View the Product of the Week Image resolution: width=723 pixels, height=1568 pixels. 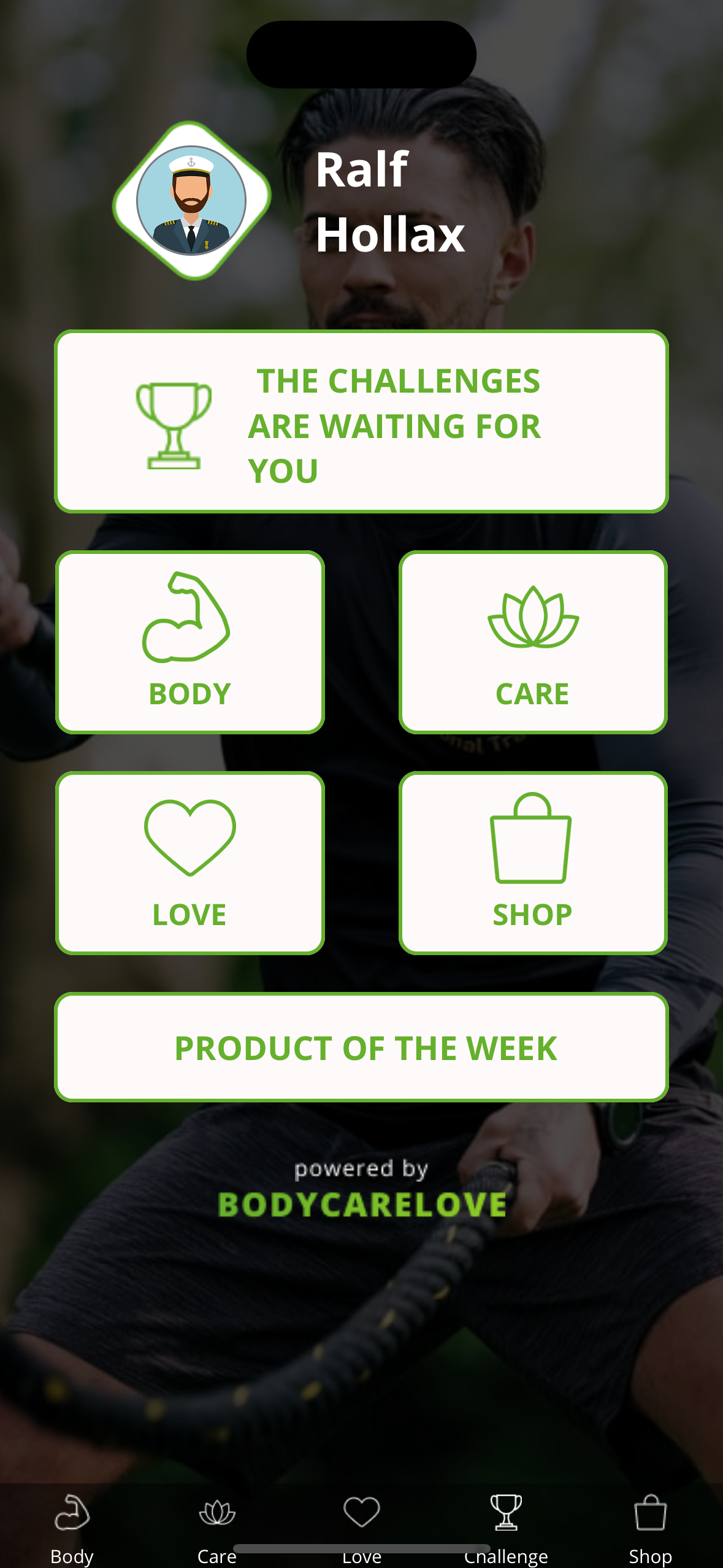coord(361,1047)
